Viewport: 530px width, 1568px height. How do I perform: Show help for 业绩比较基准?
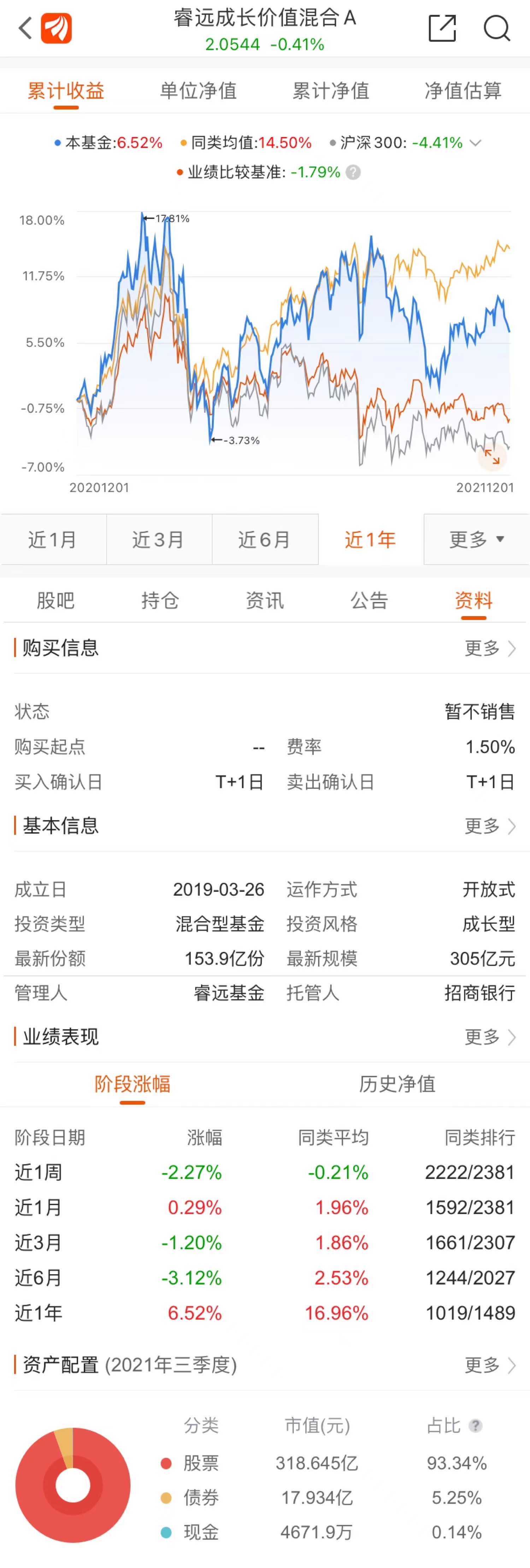coord(353,172)
